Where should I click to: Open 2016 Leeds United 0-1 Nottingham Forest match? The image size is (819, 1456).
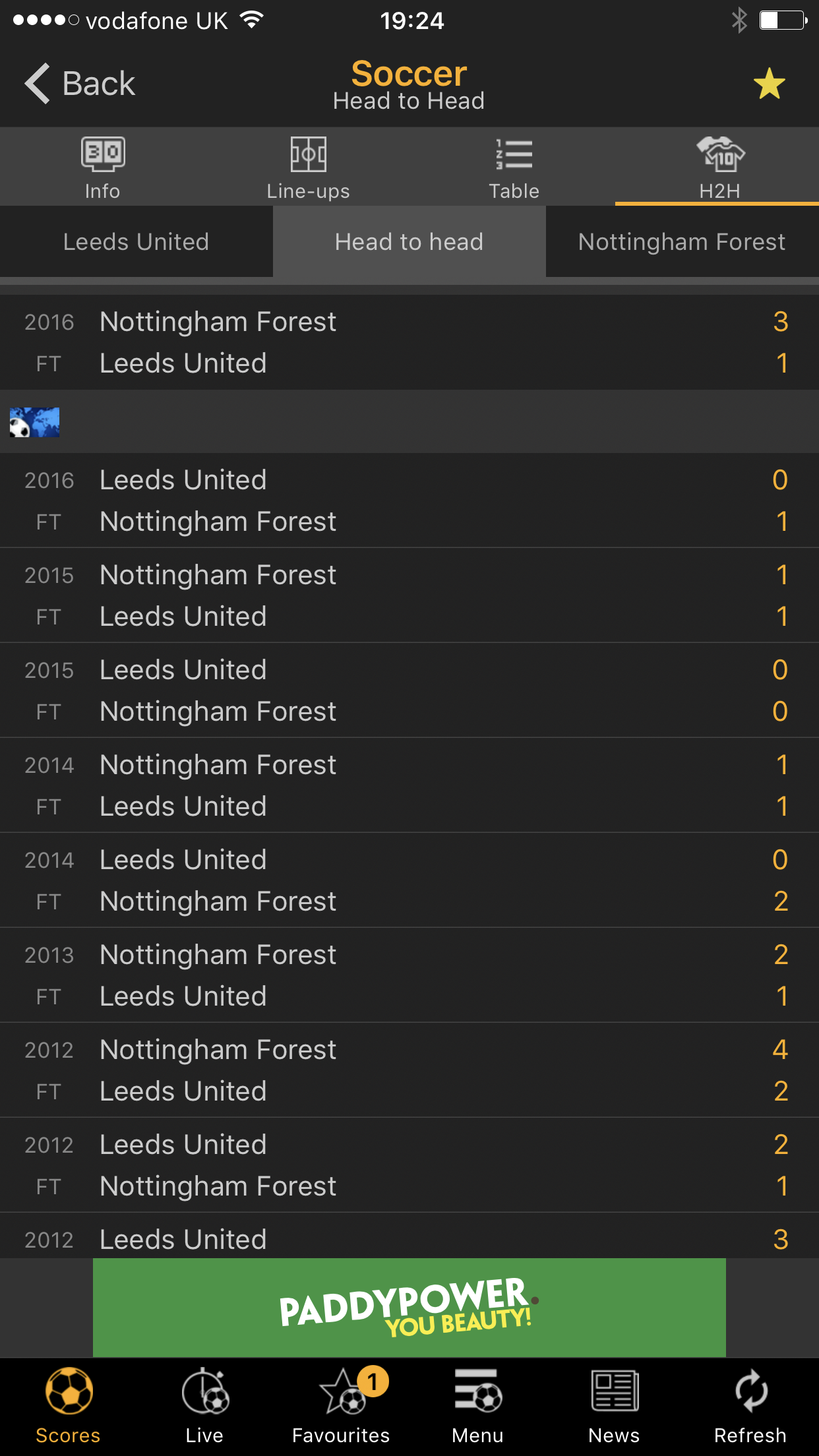click(409, 501)
